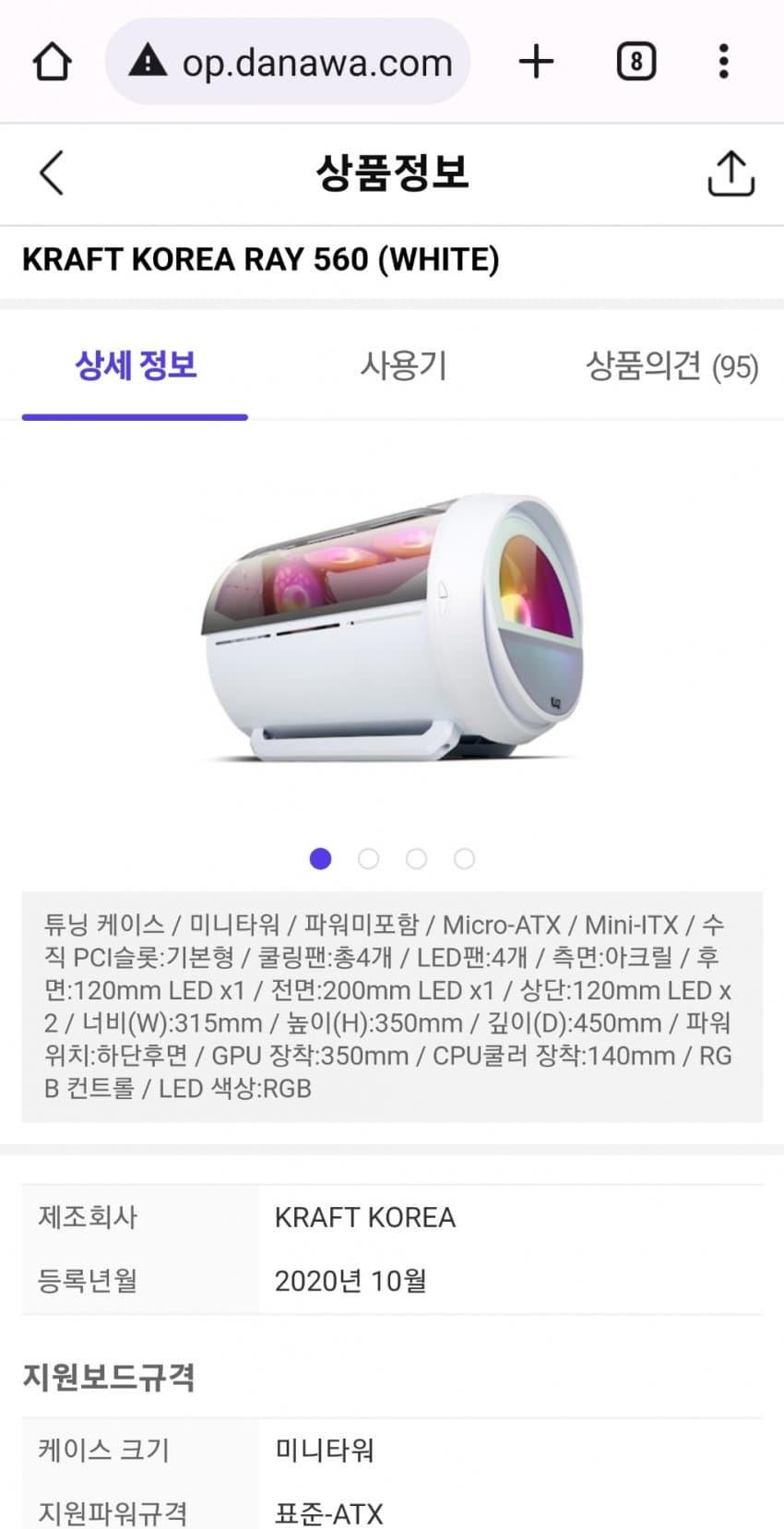The width and height of the screenshot is (784, 1529).
Task: Open the RAY 560 case product image
Action: [392, 627]
